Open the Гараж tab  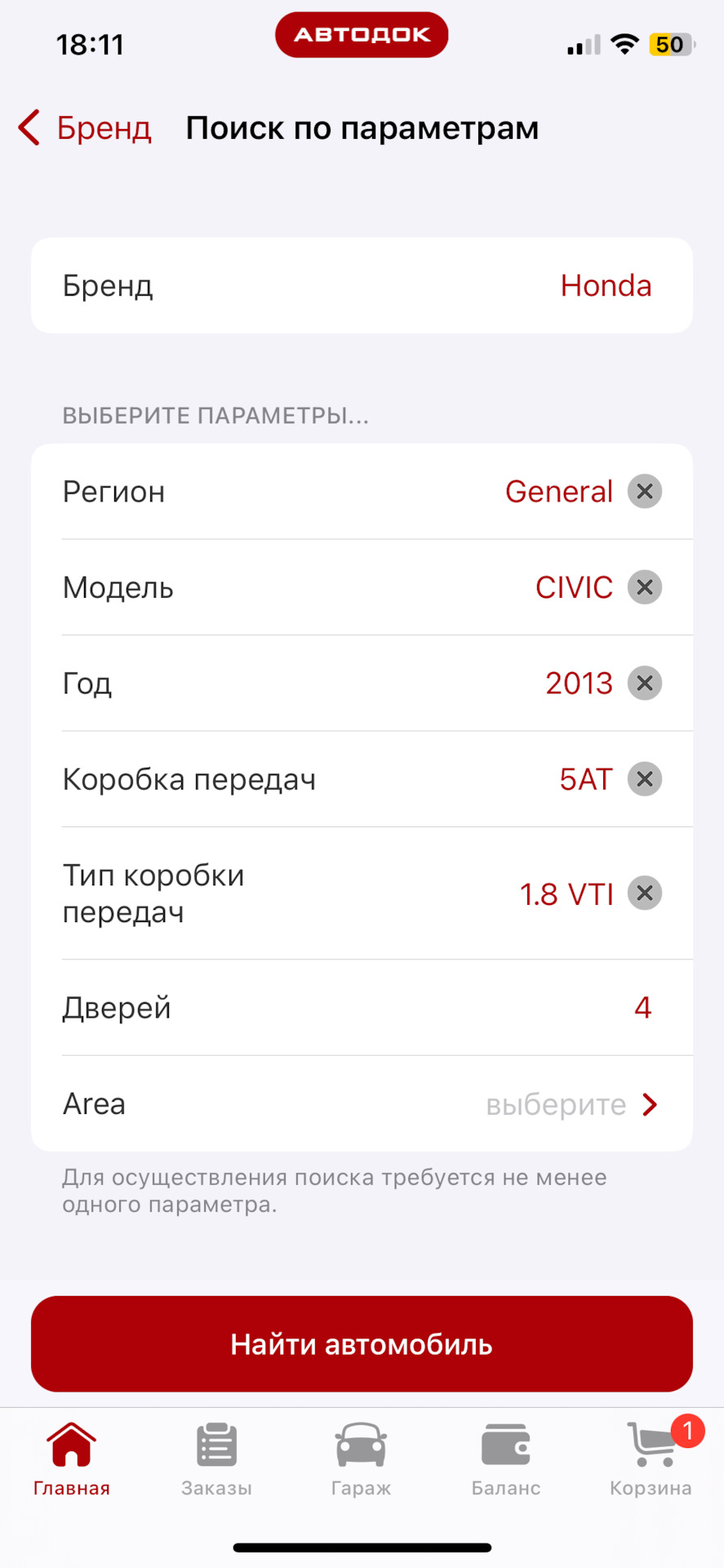click(x=361, y=1459)
